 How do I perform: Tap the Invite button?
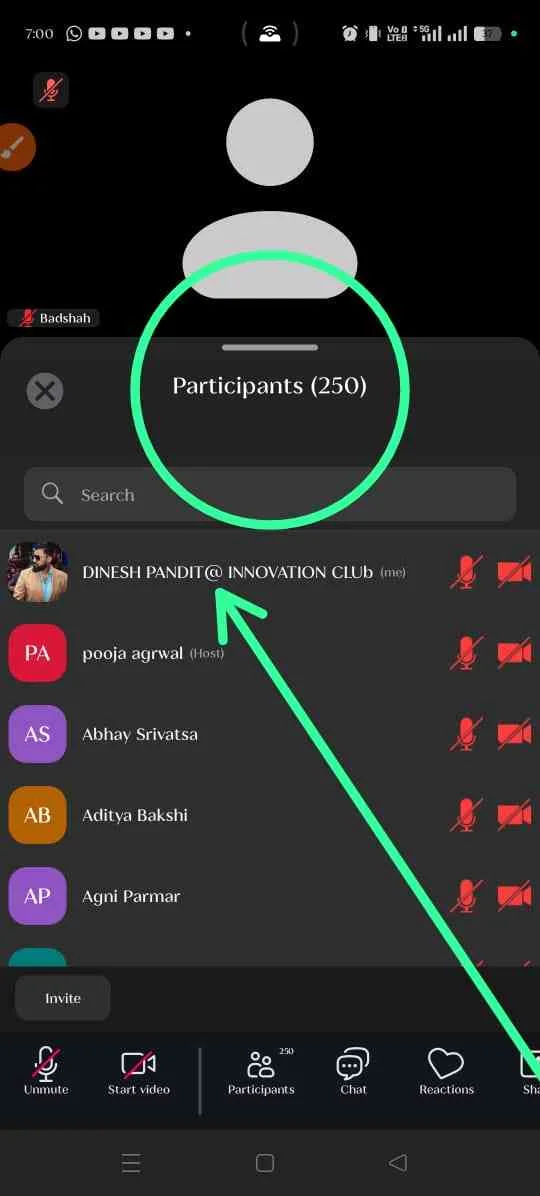[x=63, y=998]
